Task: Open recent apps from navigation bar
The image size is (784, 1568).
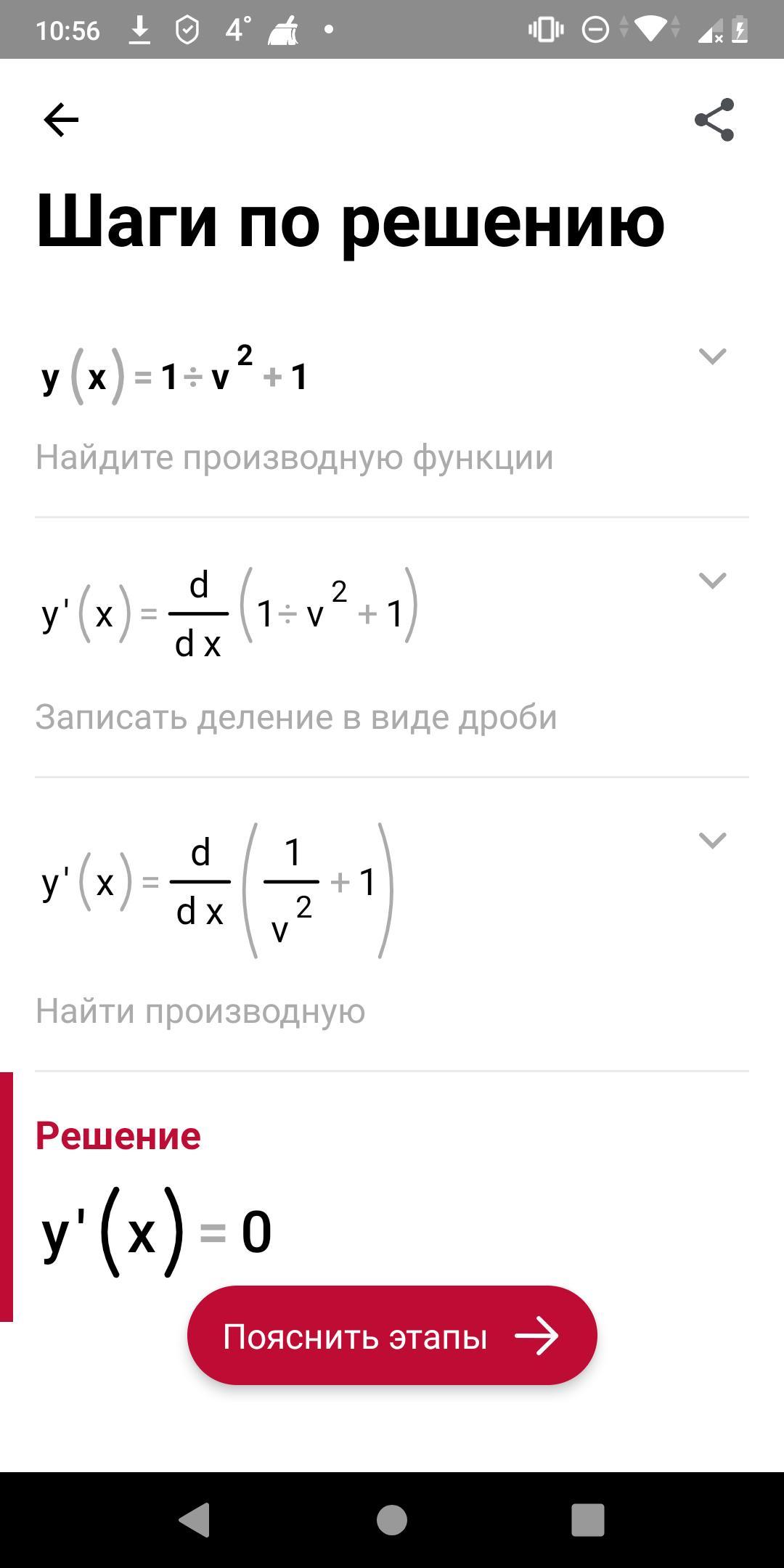Action: coord(587,1520)
